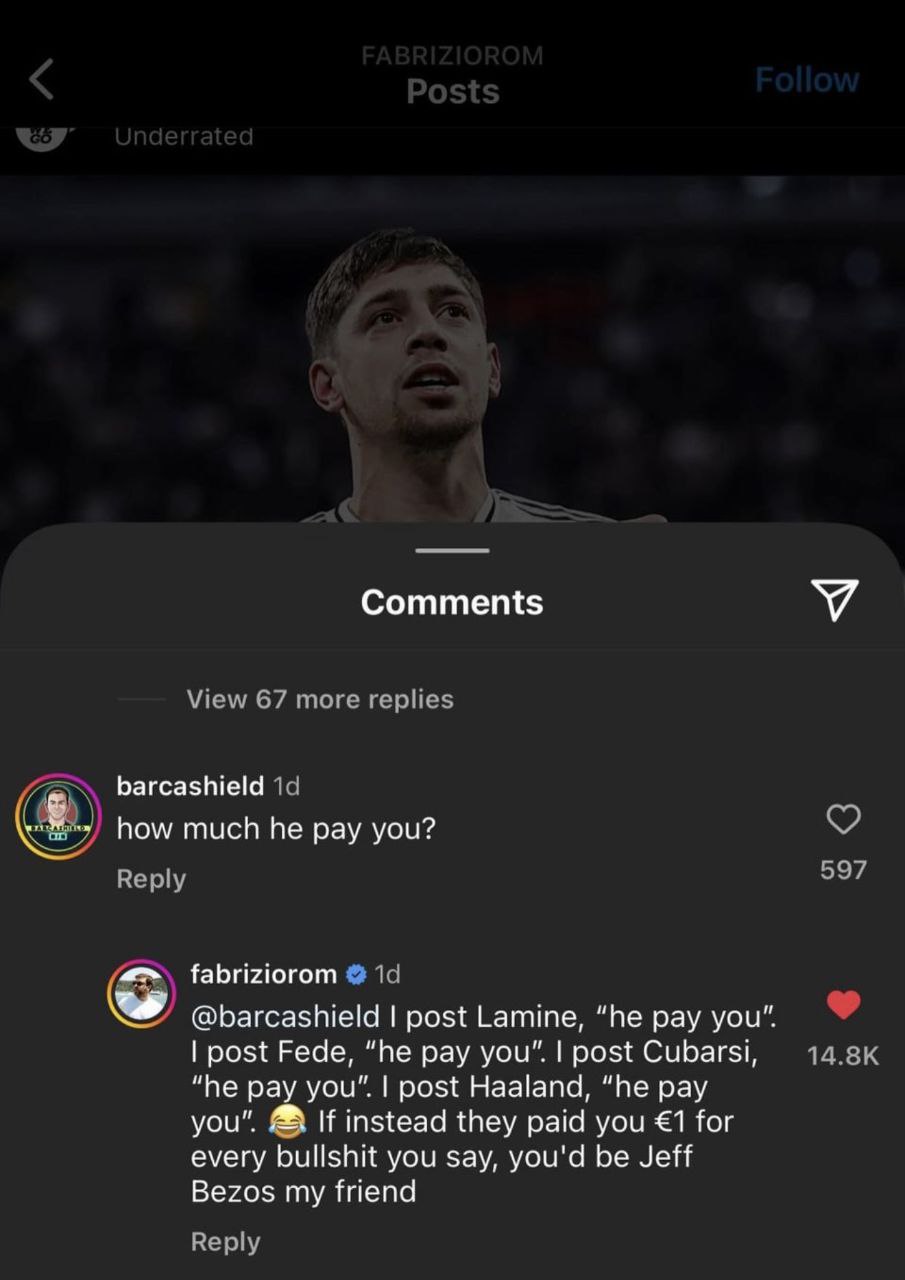This screenshot has height=1280, width=905.
Task: Unlike fabriziorom's reply with the red heart
Action: point(843,1005)
